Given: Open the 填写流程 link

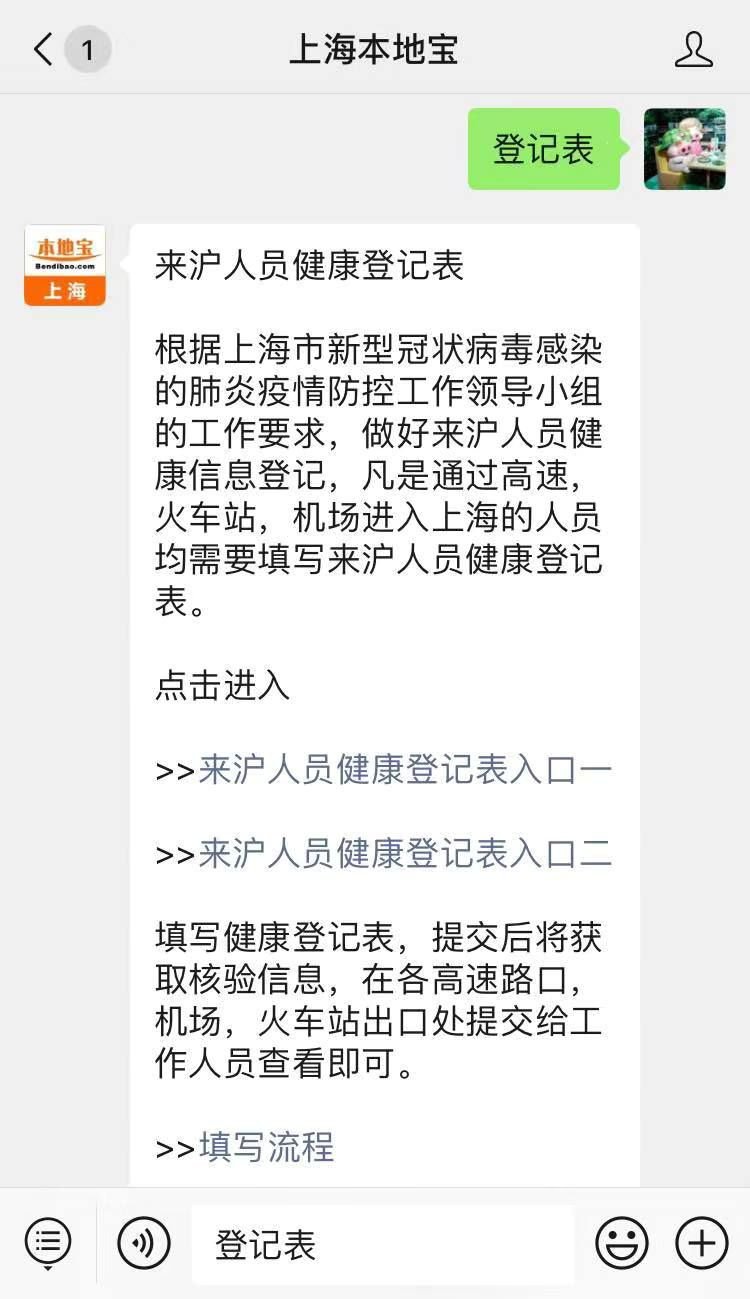Looking at the screenshot, I should pos(266,1146).
